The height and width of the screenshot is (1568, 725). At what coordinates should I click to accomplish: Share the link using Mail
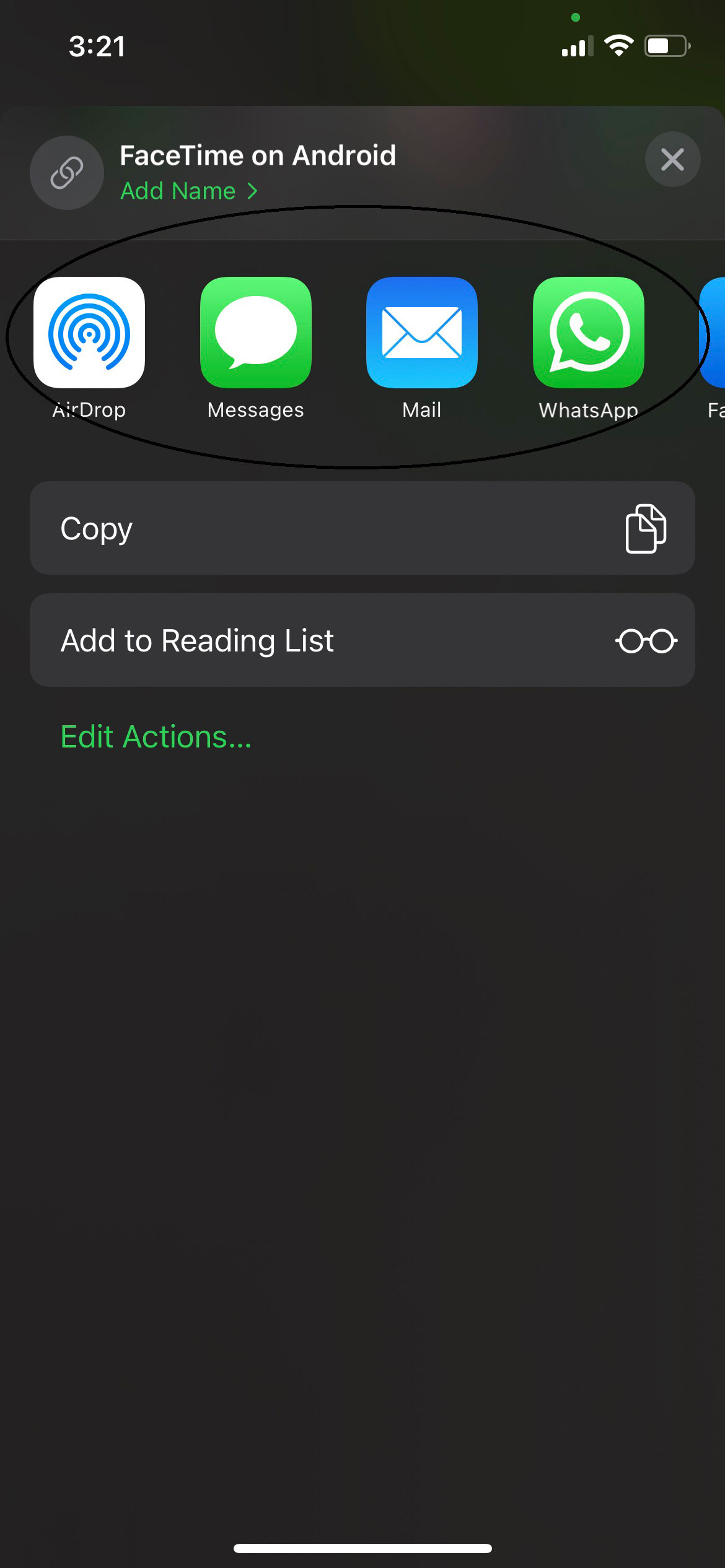[422, 333]
